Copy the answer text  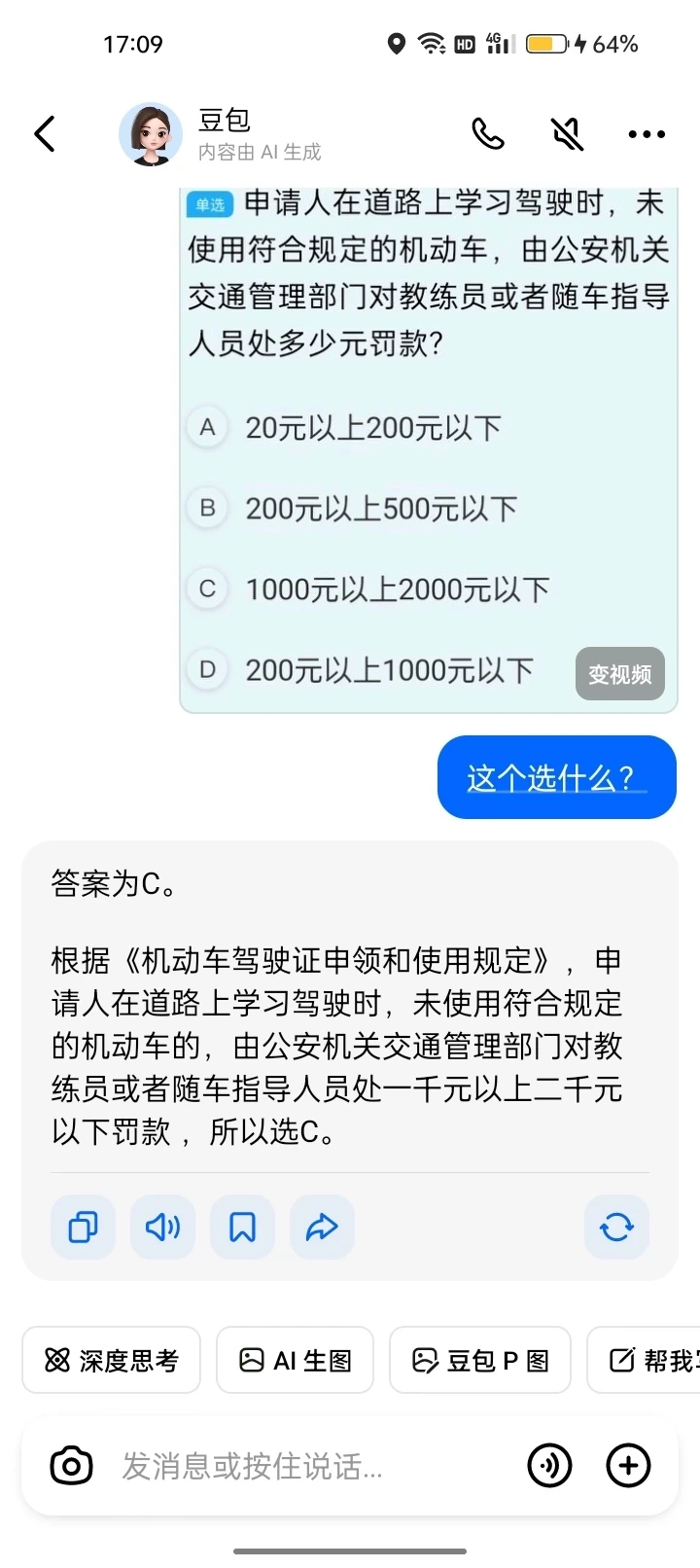tap(83, 1228)
